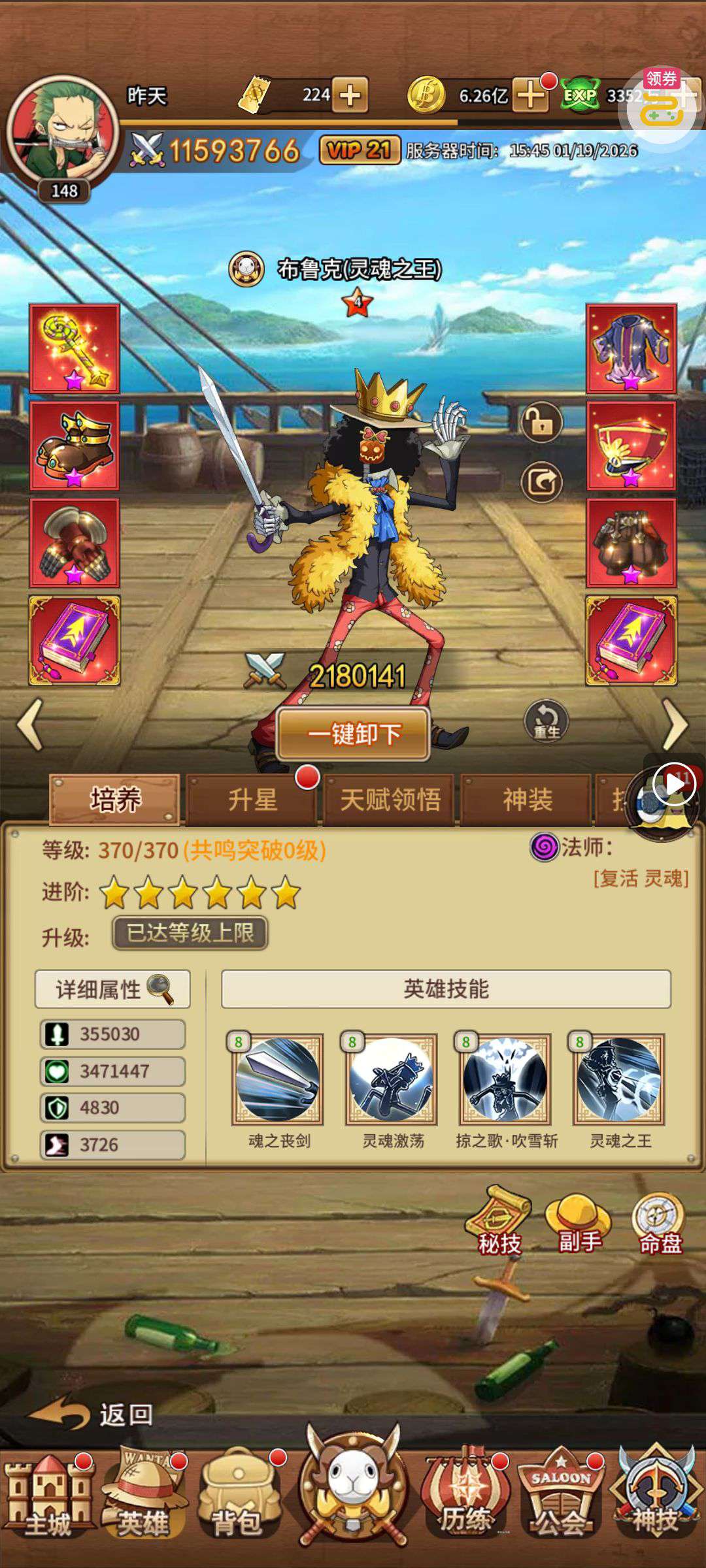
Task: Show the previous hero with the left arrow
Action: pos(30,724)
